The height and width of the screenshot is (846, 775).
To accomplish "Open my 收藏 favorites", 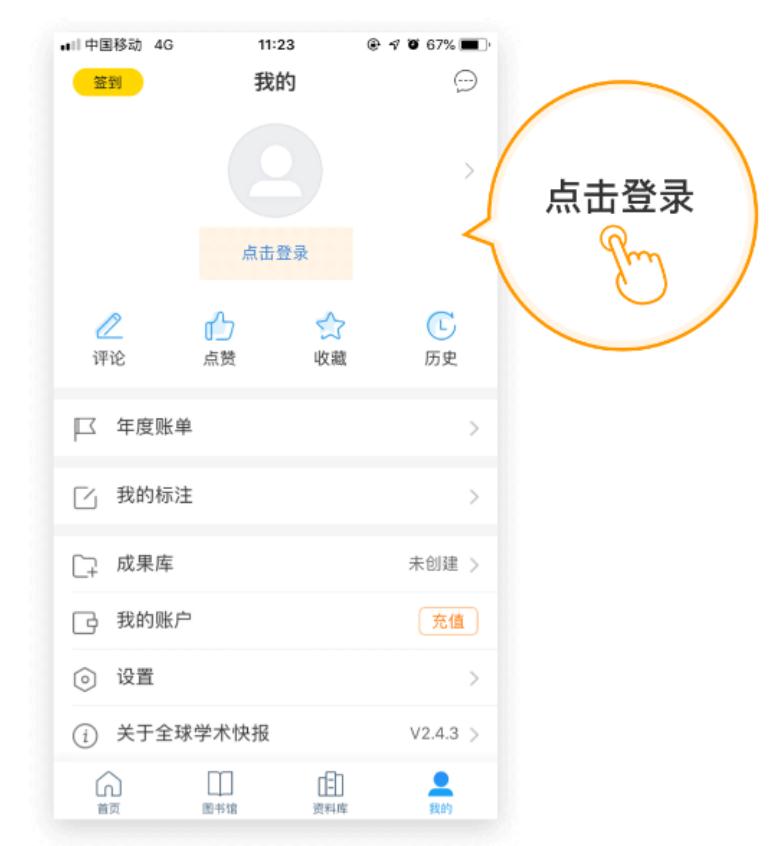I will (x=330, y=340).
